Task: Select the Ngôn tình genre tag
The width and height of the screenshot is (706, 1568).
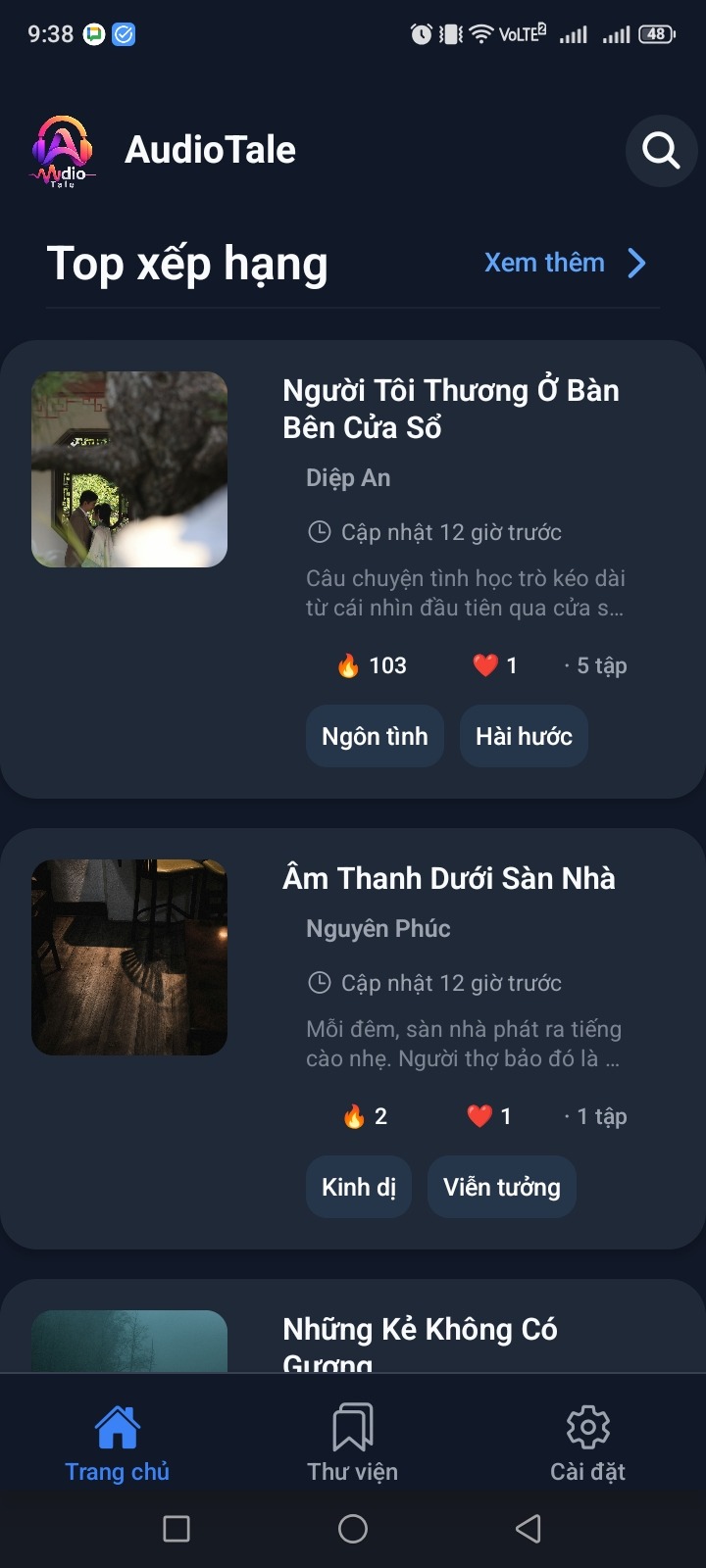Action: tap(375, 736)
